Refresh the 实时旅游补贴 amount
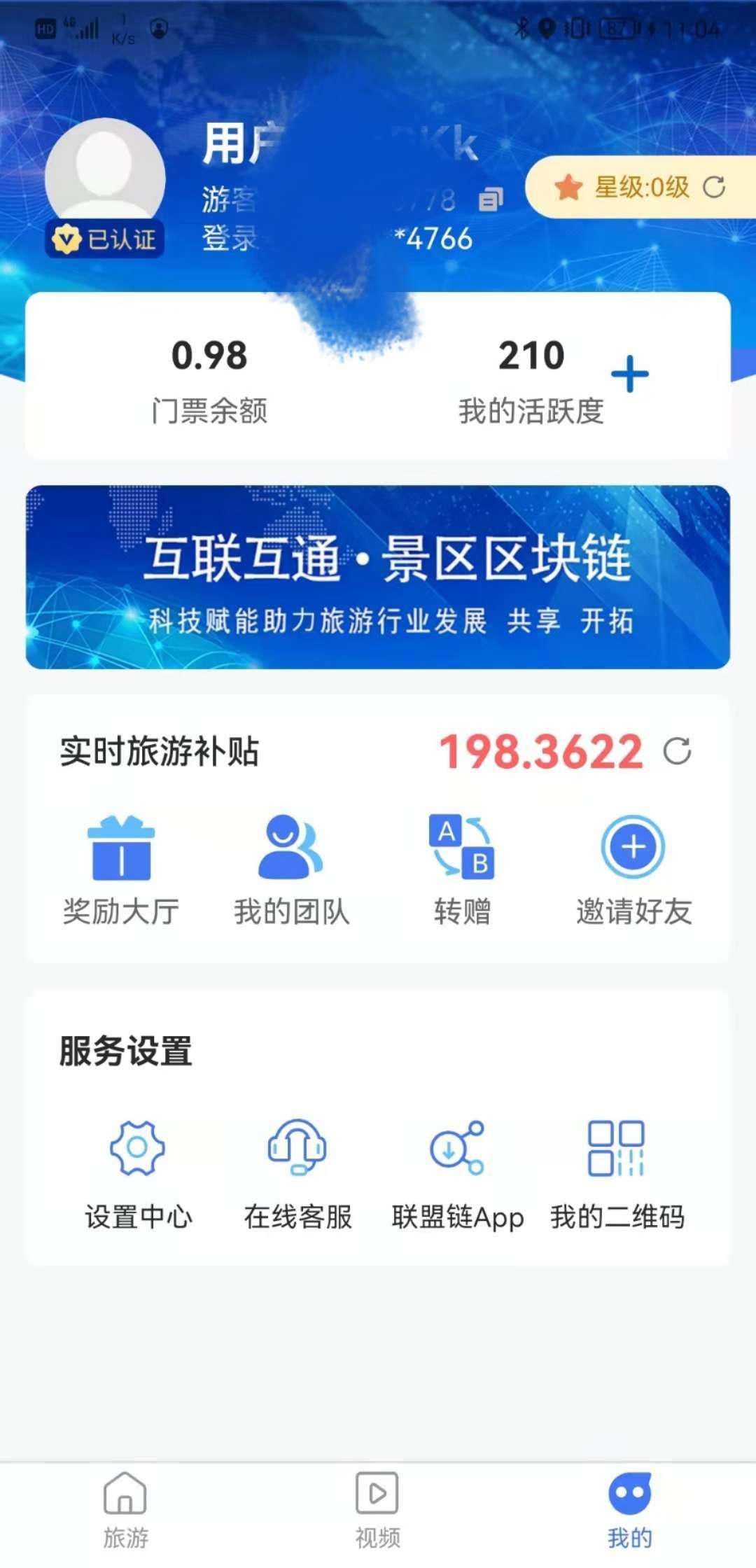 click(677, 751)
